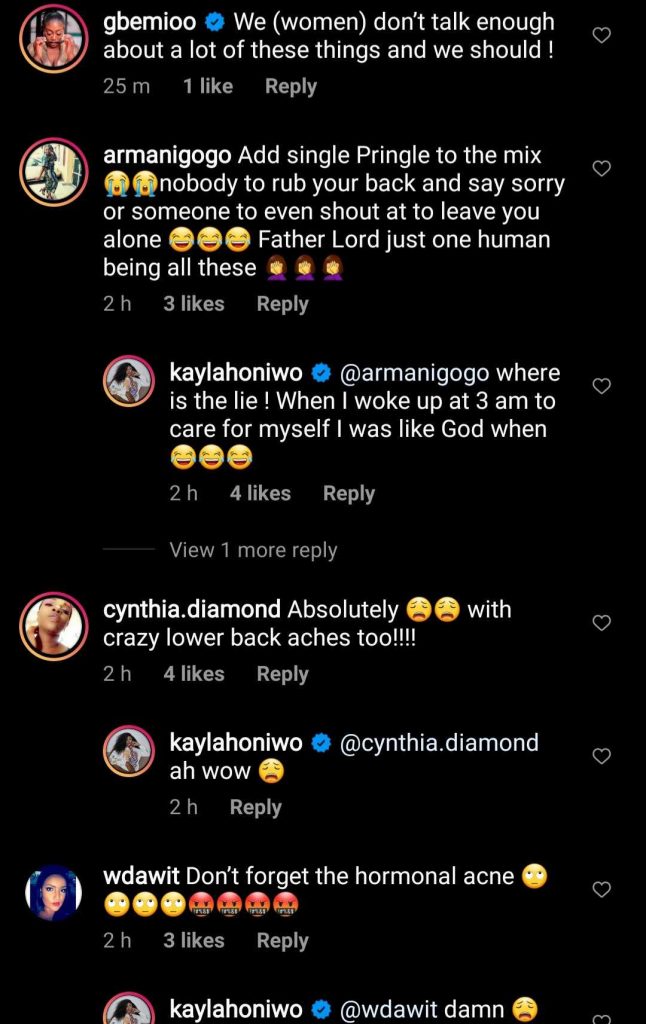Reply to armanigogo's comment
646x1024 pixels.
(x=282, y=304)
